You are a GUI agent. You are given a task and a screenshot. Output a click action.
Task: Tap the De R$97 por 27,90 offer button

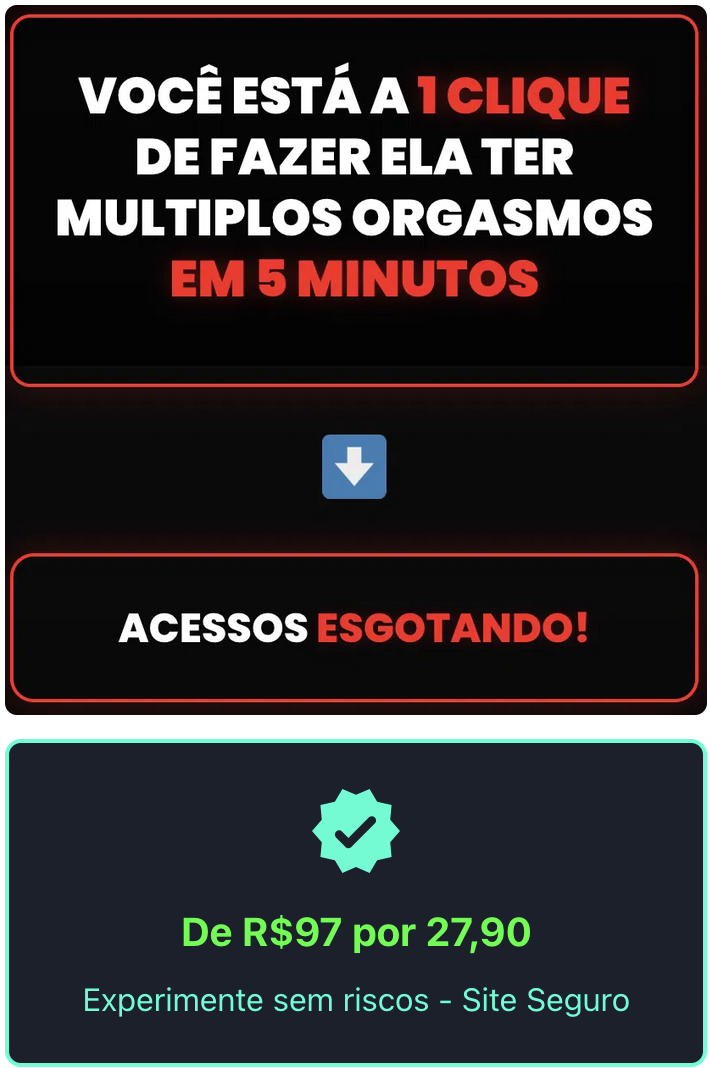point(355,932)
